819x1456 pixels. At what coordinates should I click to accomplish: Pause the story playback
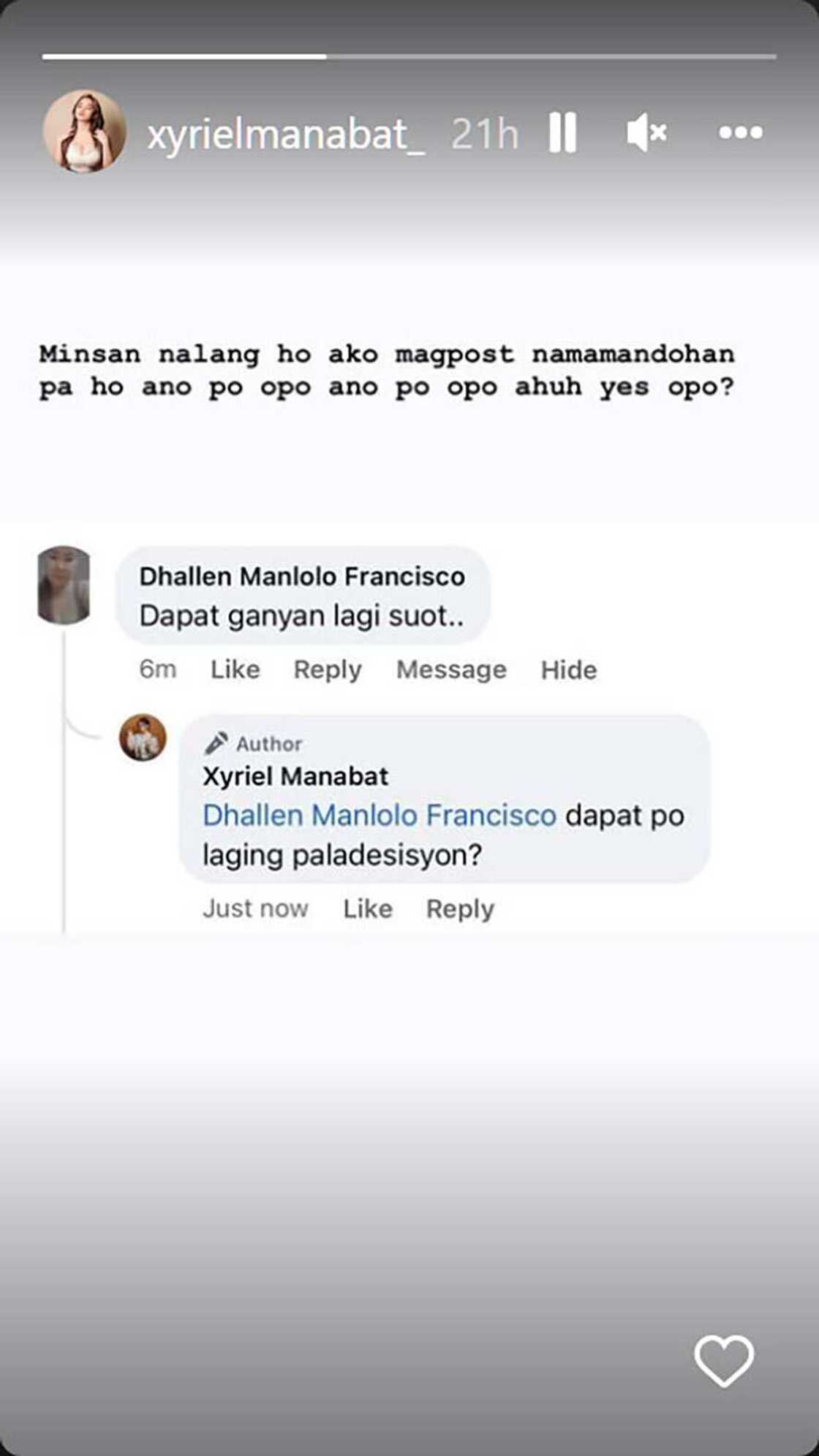(x=562, y=133)
